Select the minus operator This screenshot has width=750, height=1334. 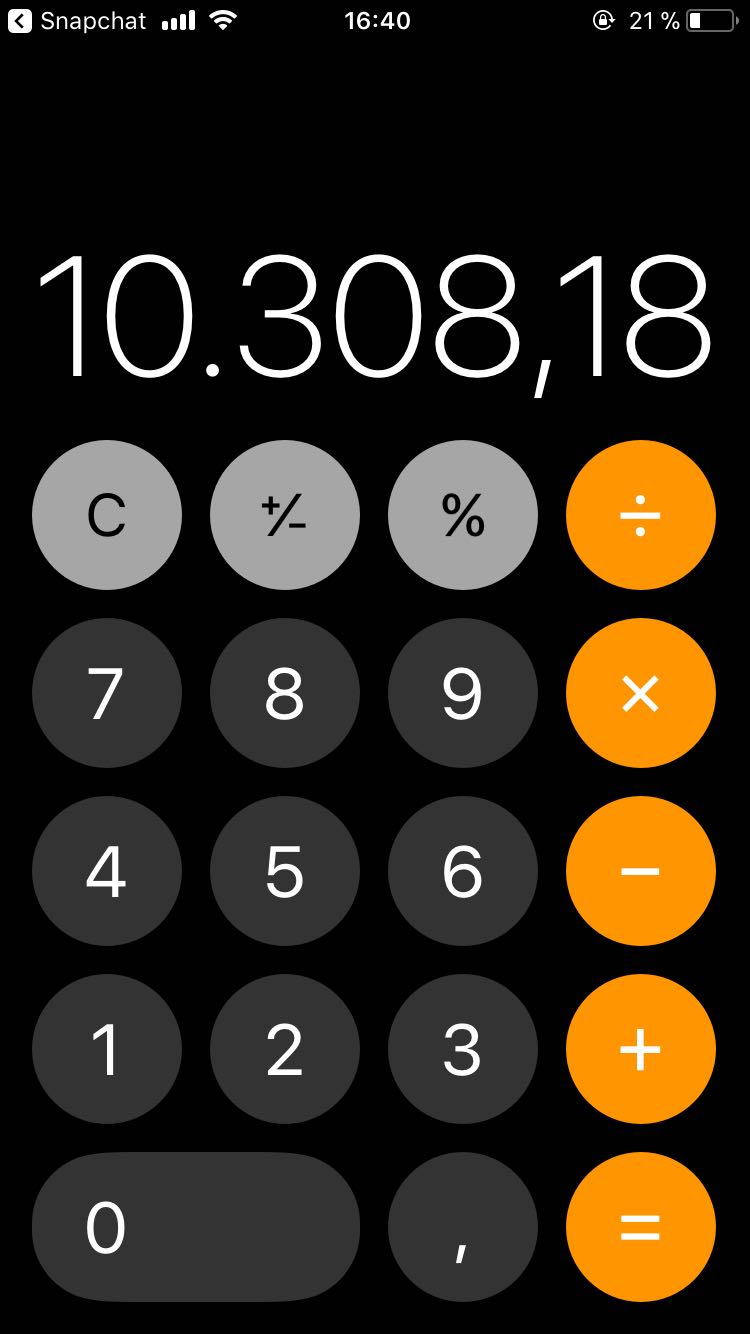(x=641, y=871)
